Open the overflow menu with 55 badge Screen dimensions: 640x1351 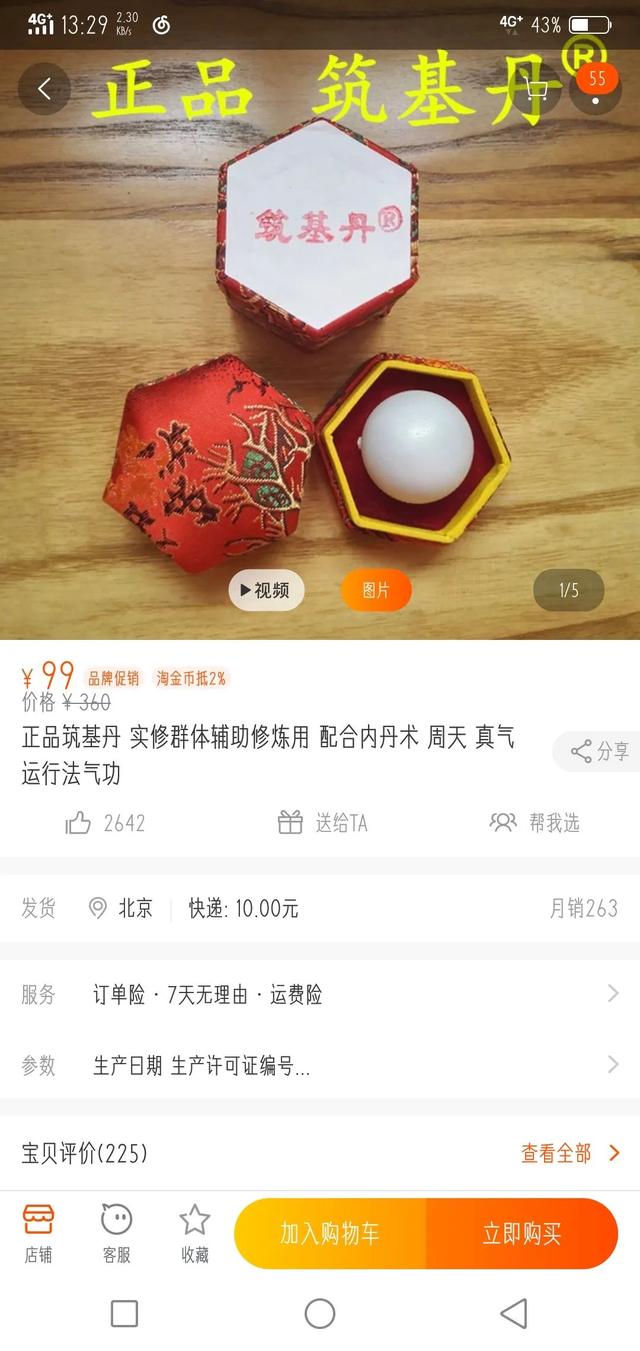[x=596, y=89]
